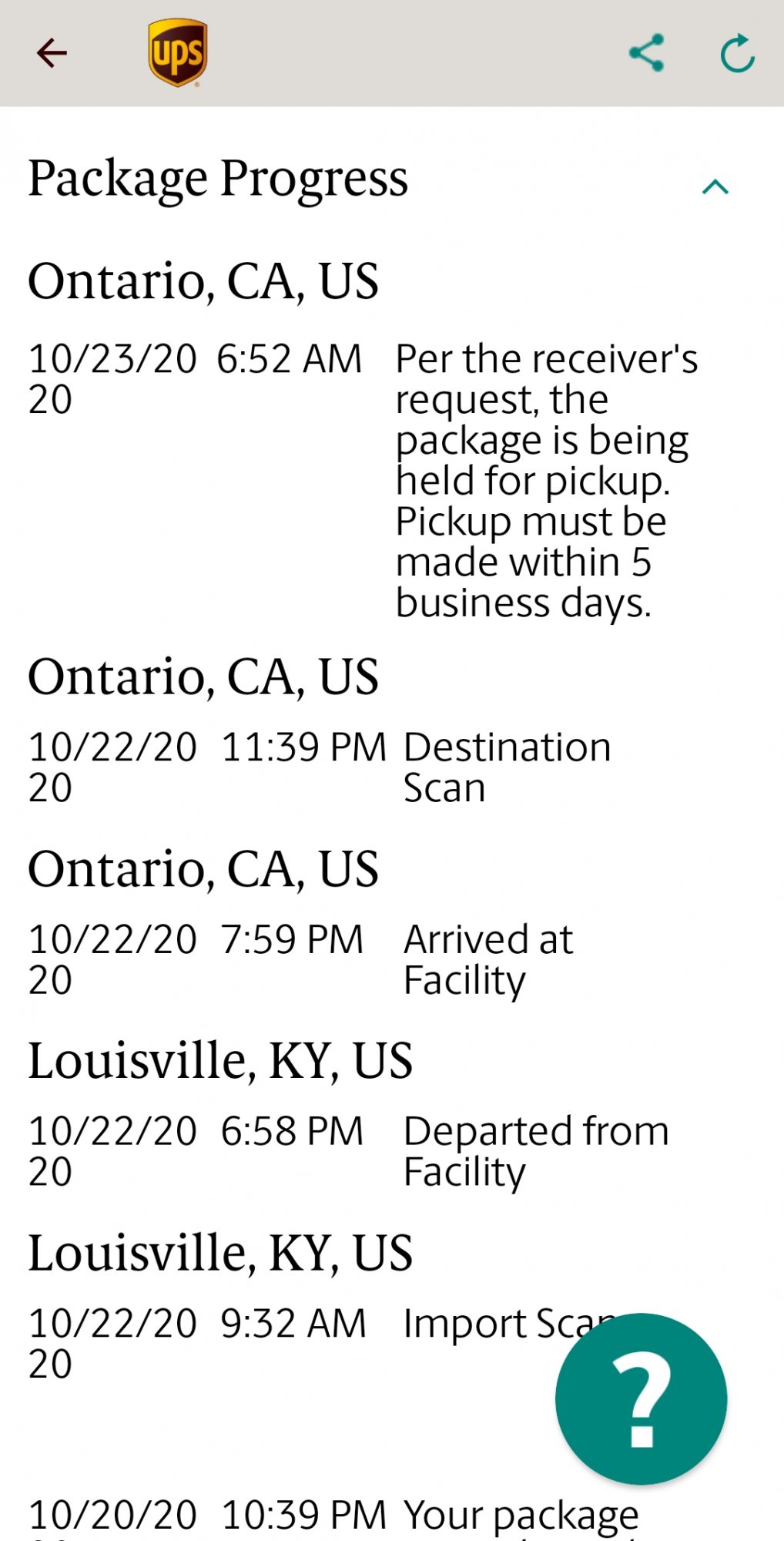Open the help question mark button

pyautogui.click(x=641, y=1398)
